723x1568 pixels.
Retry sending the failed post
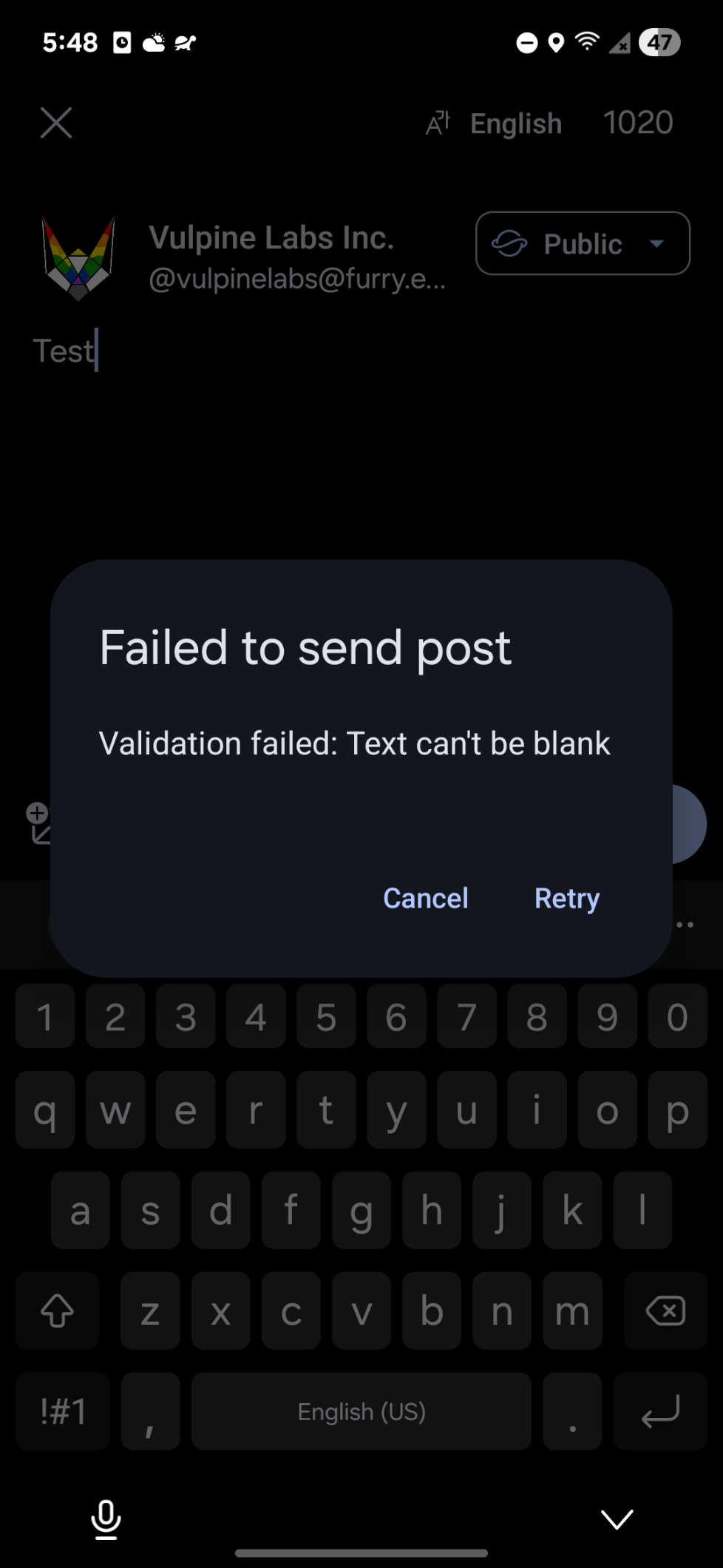coord(566,899)
